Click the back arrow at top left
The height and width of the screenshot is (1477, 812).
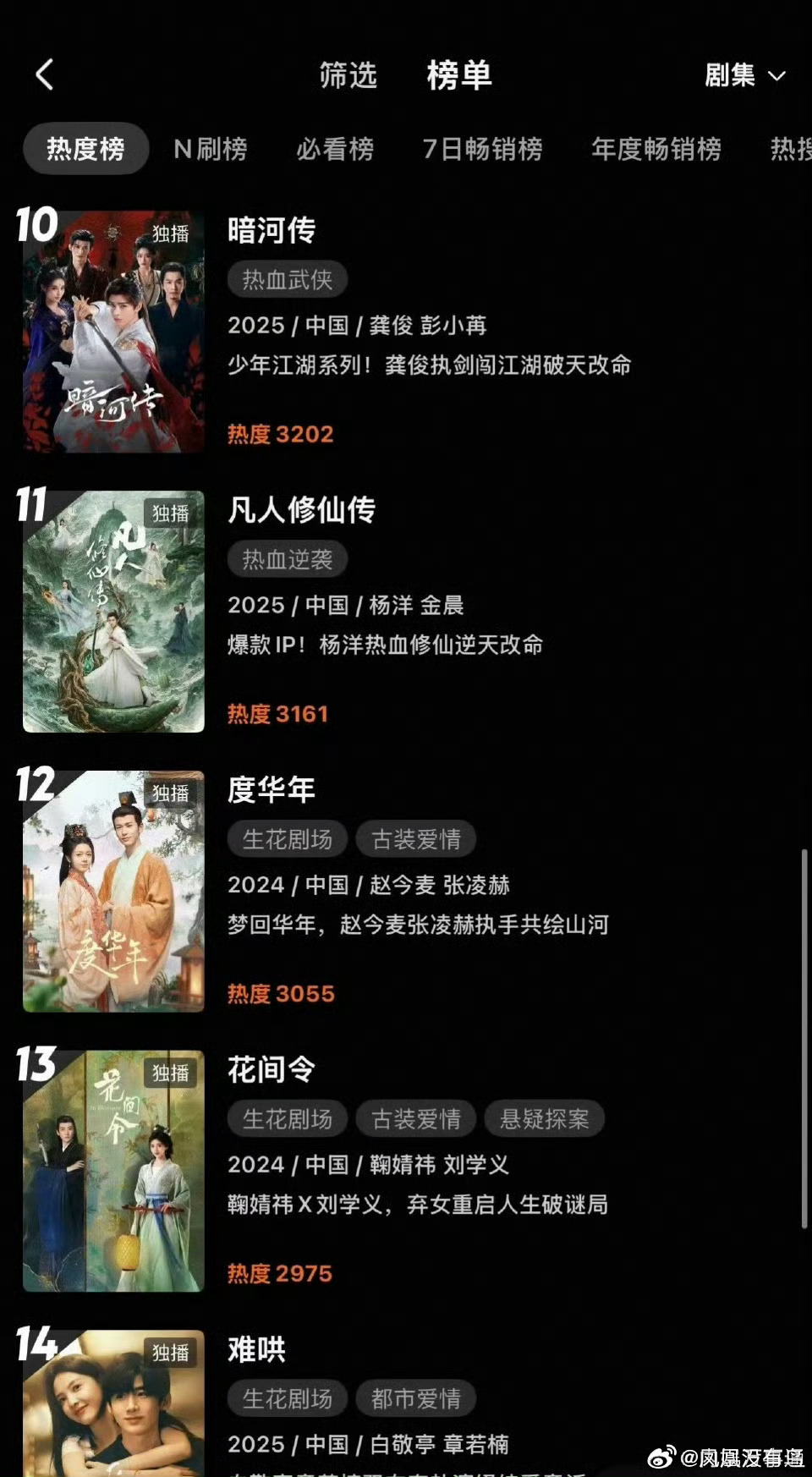coord(44,74)
